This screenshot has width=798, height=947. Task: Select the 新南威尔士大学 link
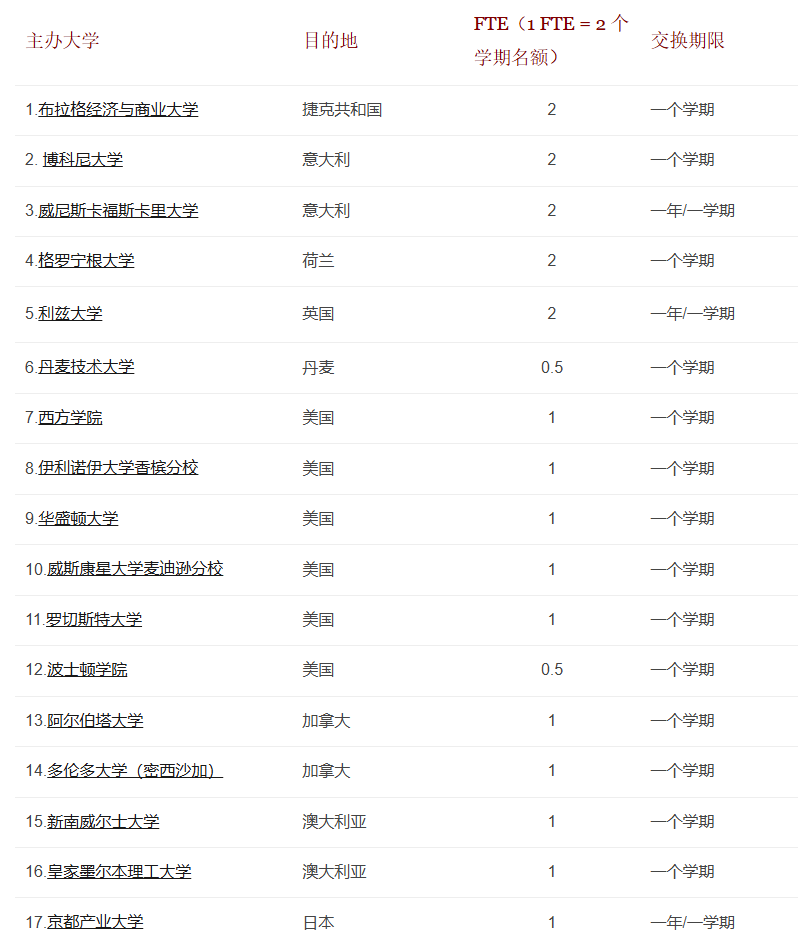click(103, 822)
